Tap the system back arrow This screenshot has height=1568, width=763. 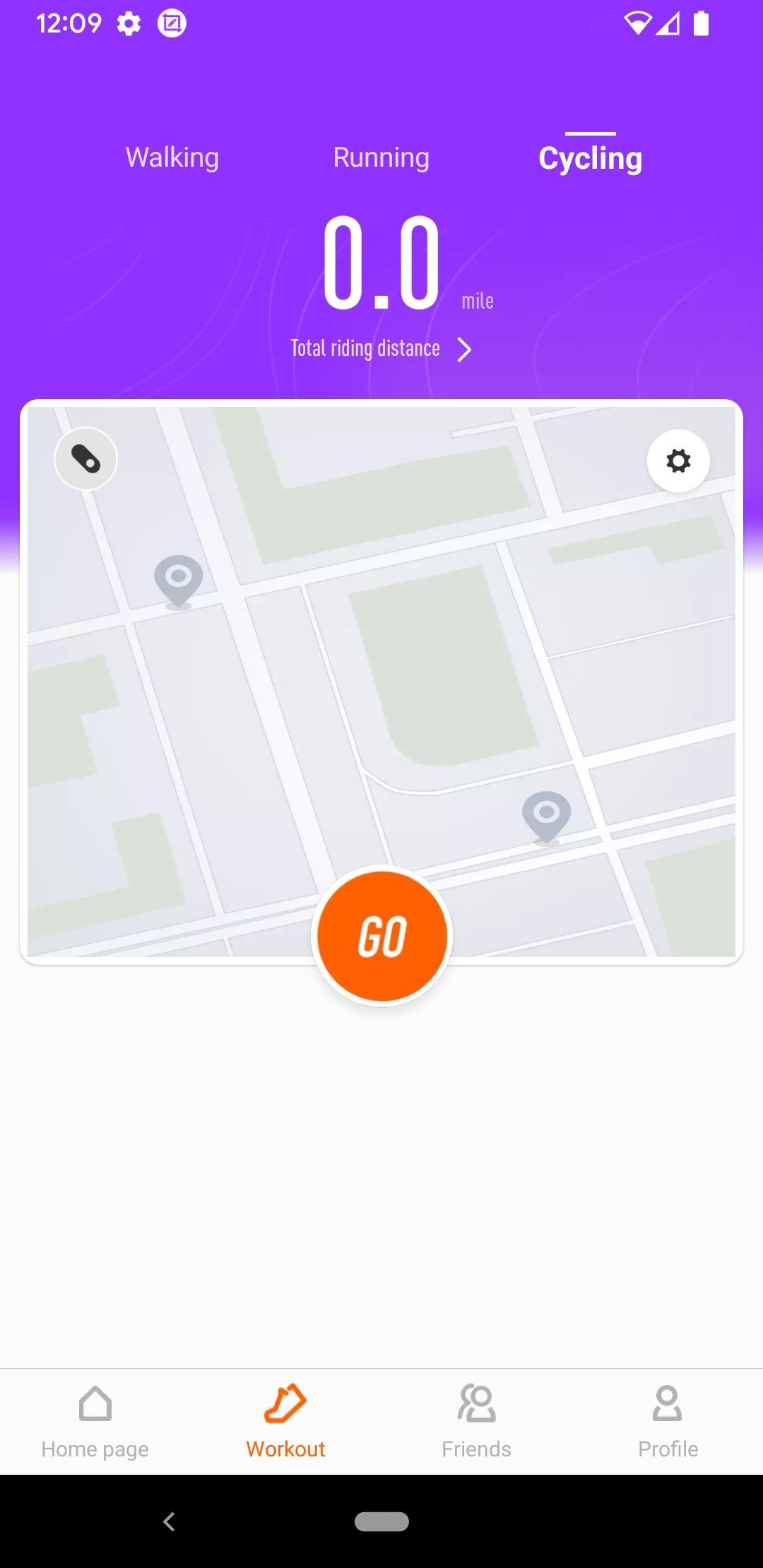point(169,1521)
